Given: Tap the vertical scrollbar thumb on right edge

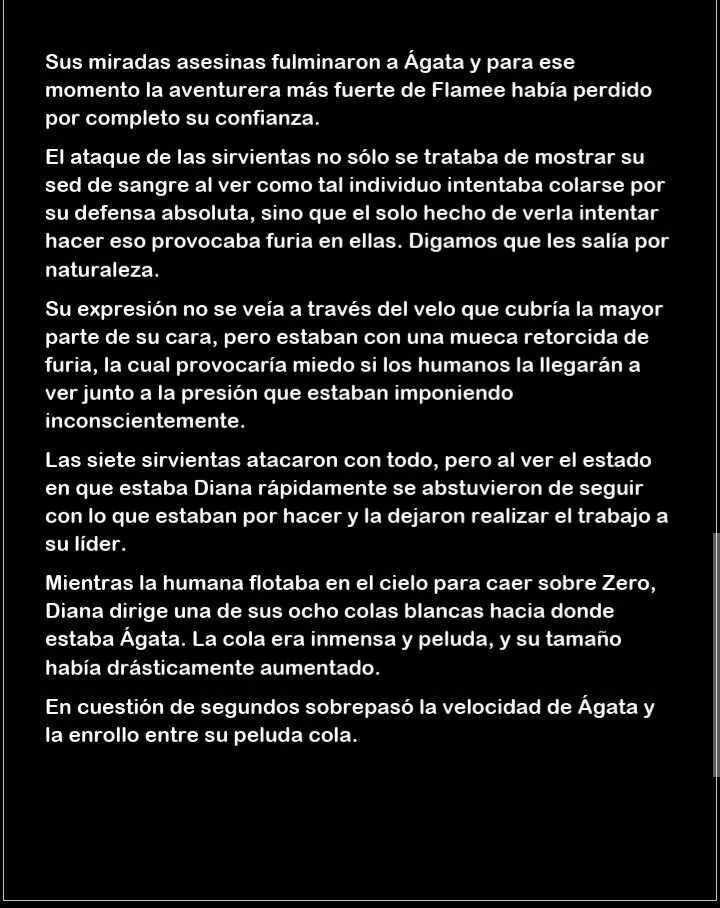Looking at the screenshot, I should [715, 654].
